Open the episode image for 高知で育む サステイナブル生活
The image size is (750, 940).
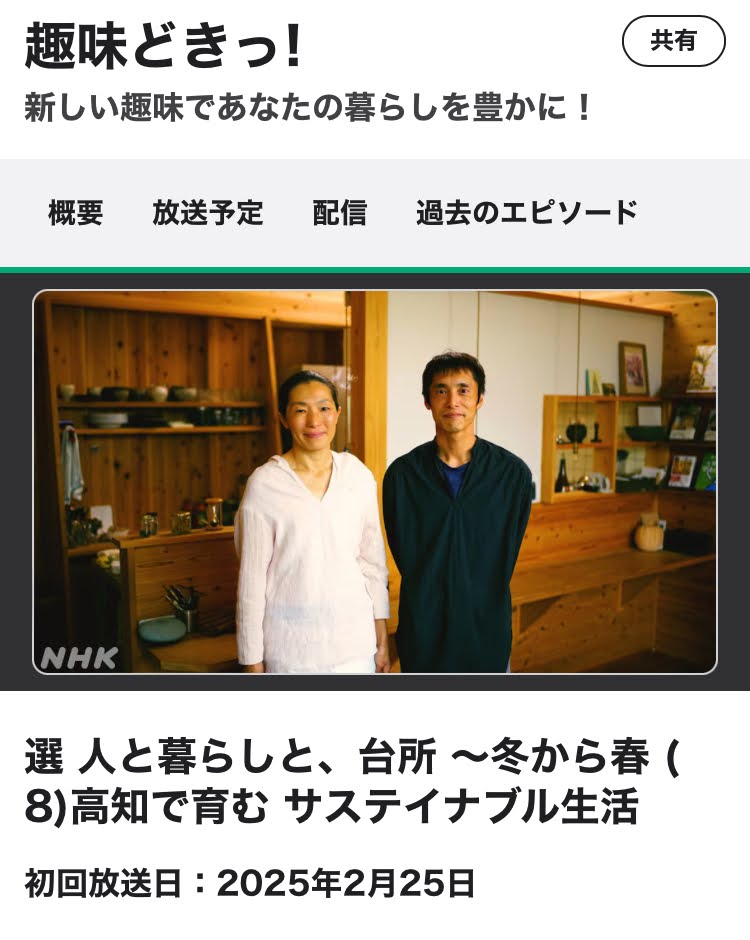[x=375, y=482]
